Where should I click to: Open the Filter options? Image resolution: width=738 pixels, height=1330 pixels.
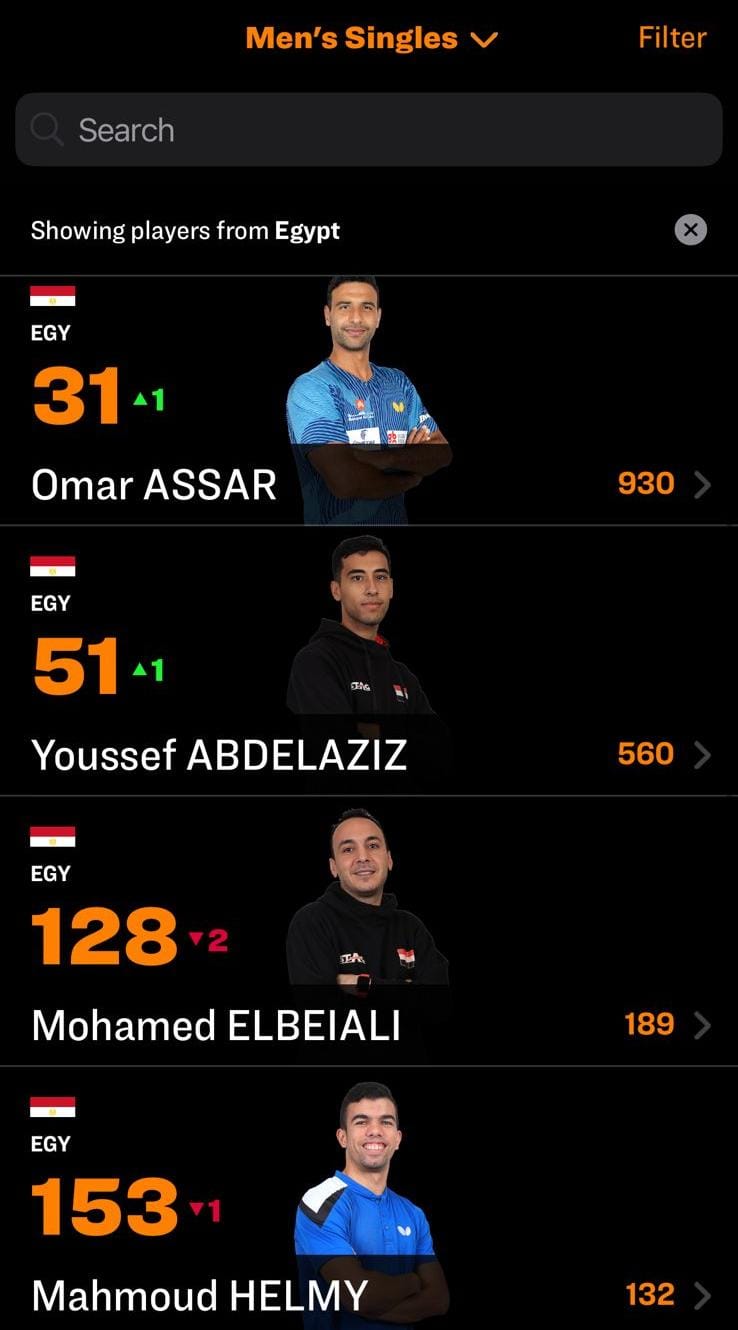pos(672,38)
